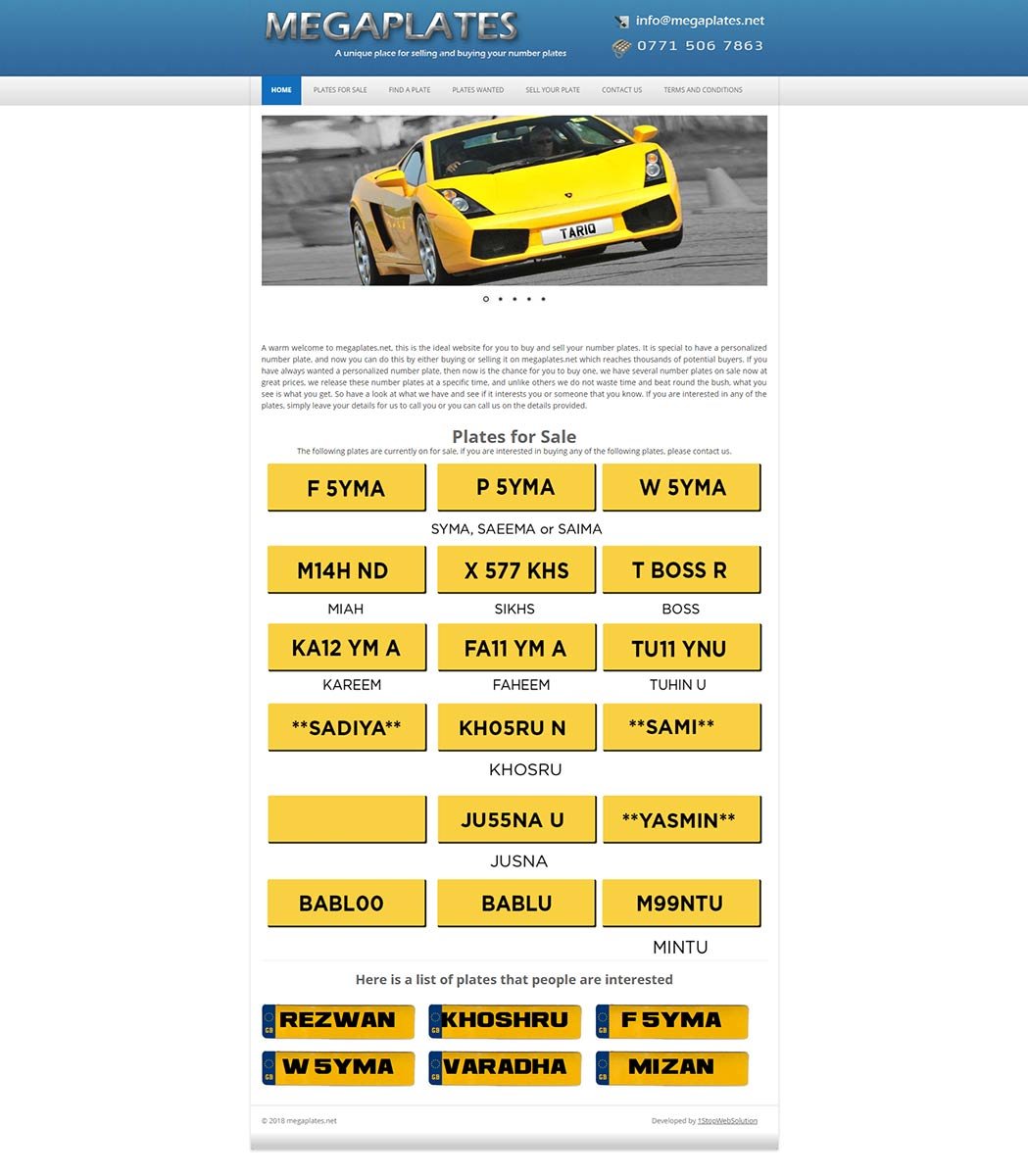View the JU55NA U plate
1028x1176 pixels.
[x=515, y=819]
